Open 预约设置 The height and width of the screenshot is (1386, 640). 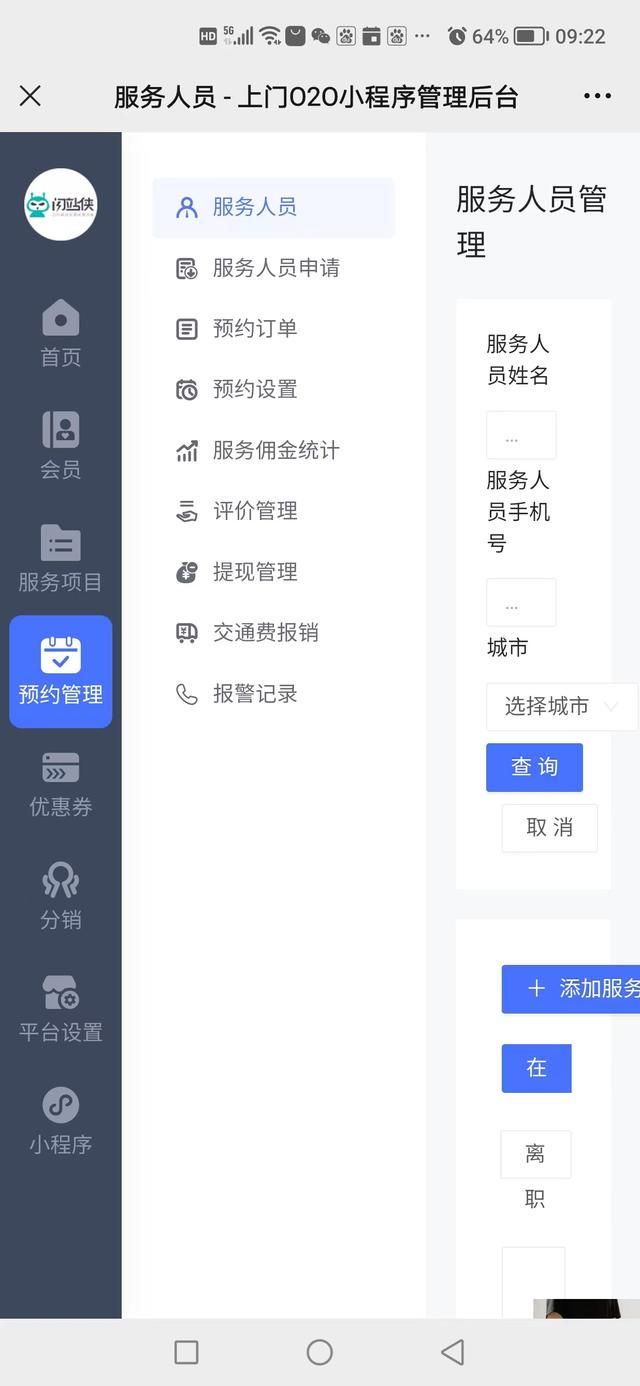tap(273, 390)
